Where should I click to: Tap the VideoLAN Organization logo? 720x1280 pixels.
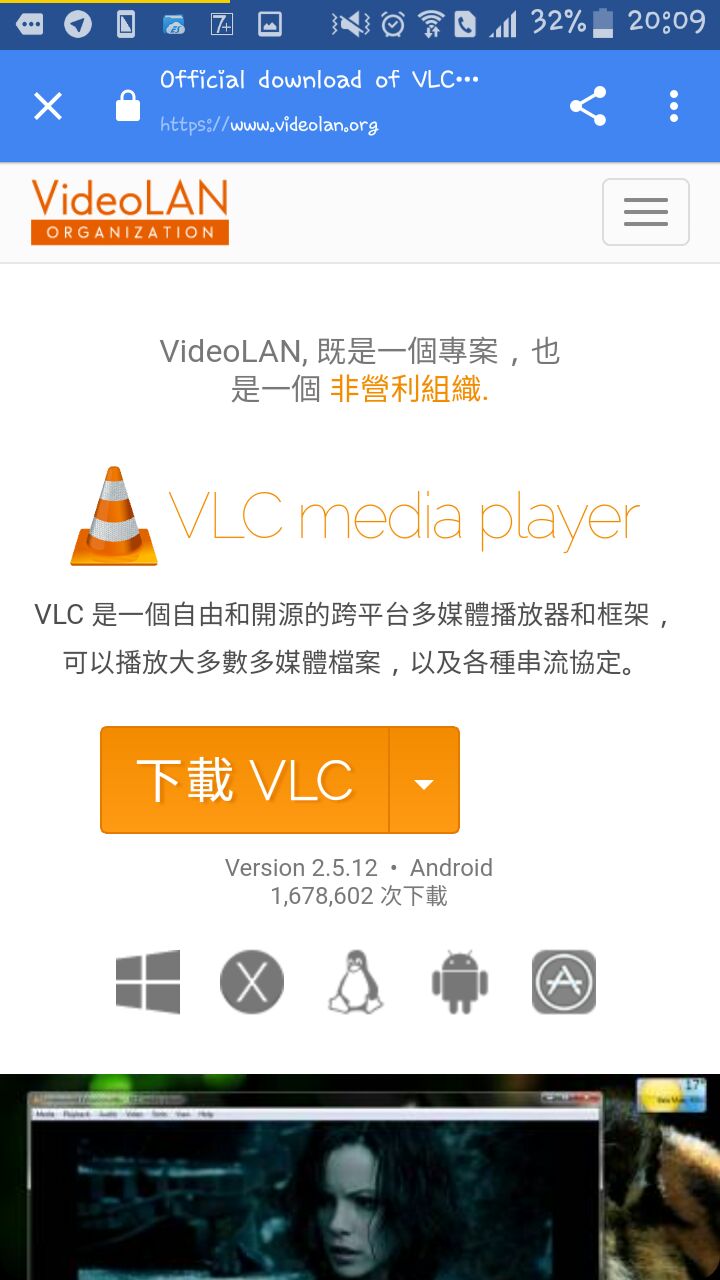tap(130, 212)
